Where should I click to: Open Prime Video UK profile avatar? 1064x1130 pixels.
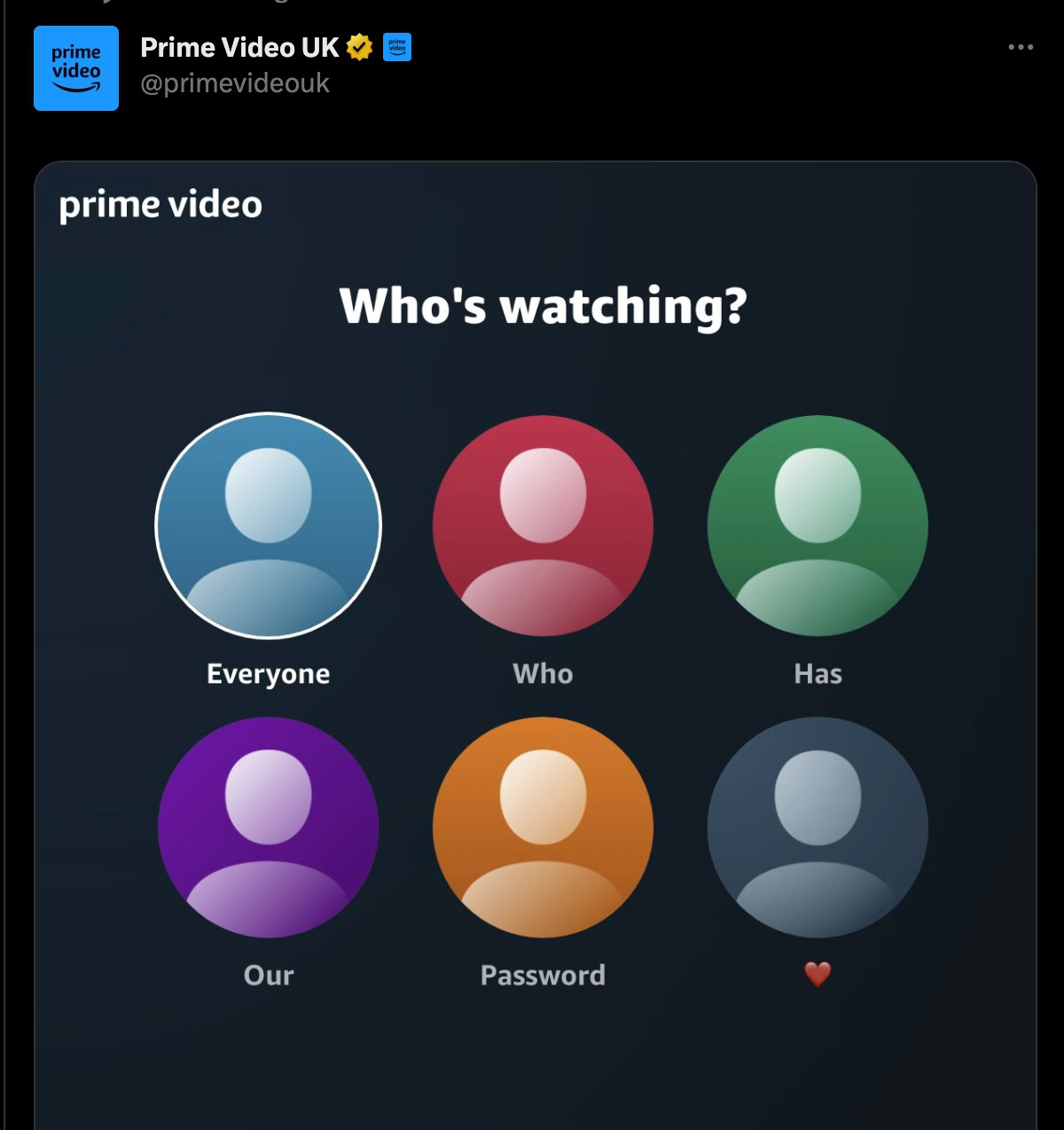pyautogui.click(x=76, y=68)
